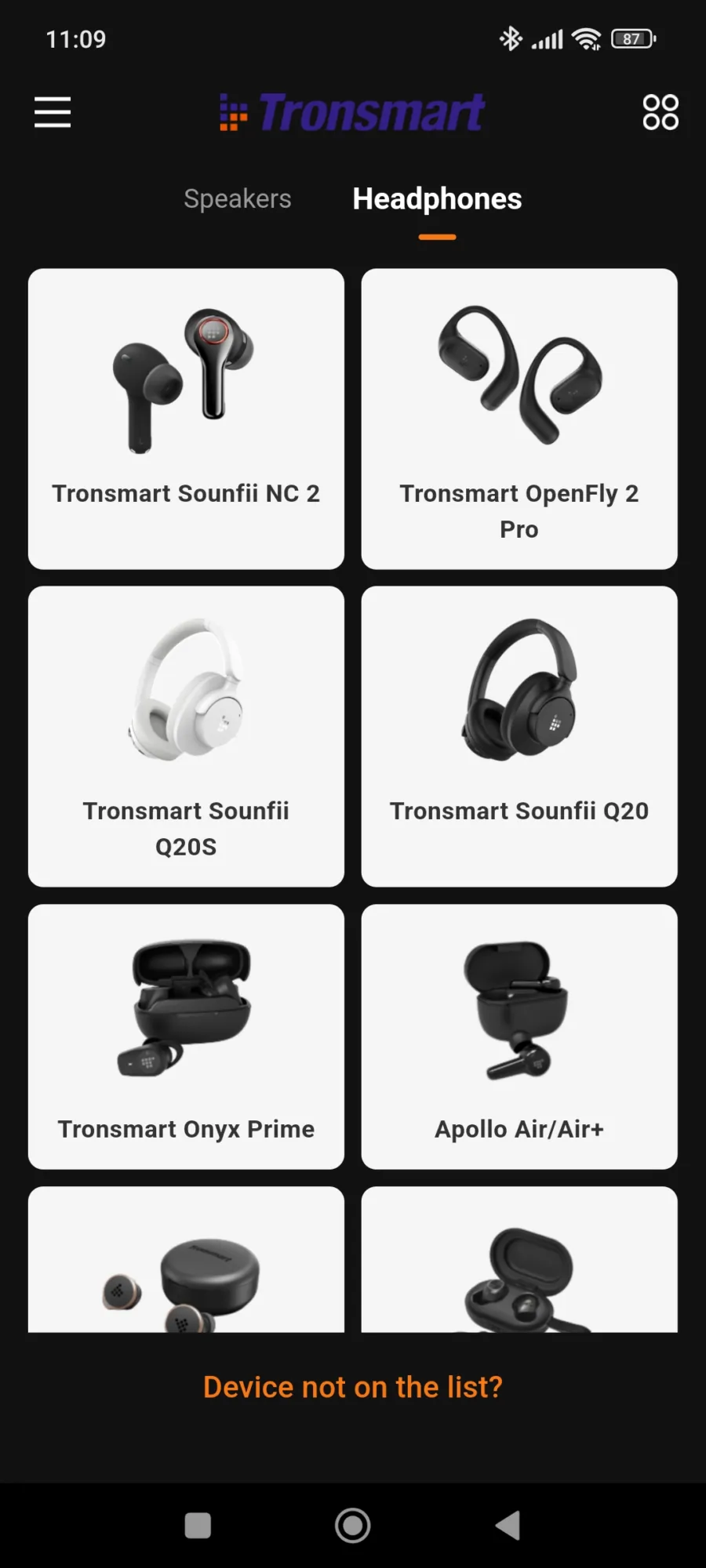Select the Headphones tab
The width and height of the screenshot is (706, 1568).
point(437,199)
